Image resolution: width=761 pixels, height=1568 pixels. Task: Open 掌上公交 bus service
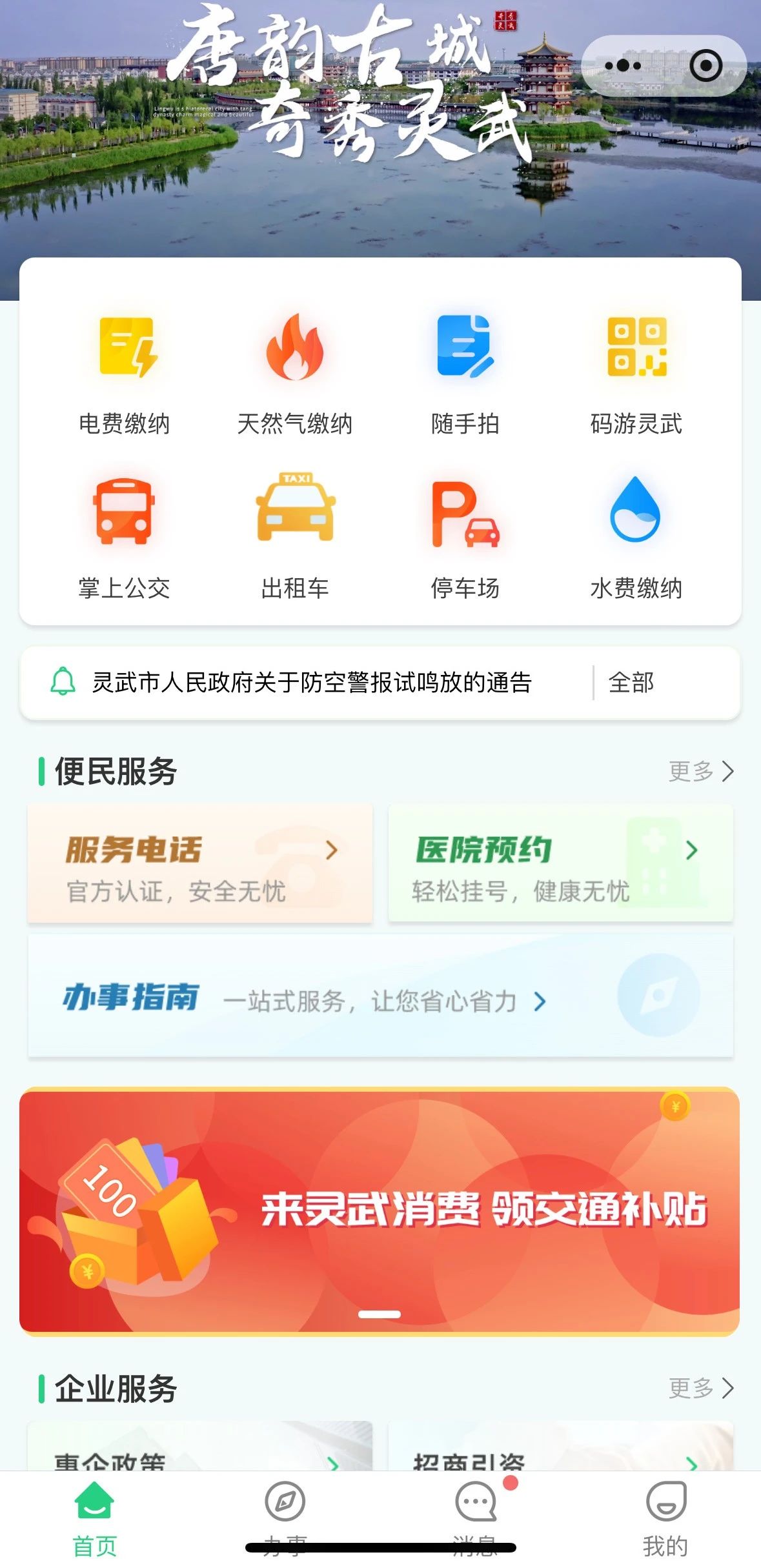[x=124, y=537]
